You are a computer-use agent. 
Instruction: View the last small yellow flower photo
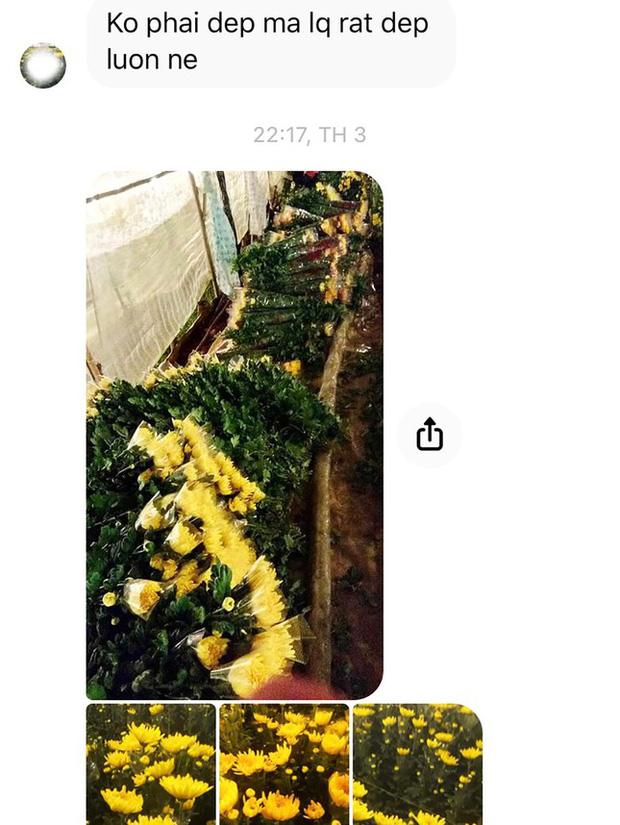pyautogui.click(x=417, y=764)
